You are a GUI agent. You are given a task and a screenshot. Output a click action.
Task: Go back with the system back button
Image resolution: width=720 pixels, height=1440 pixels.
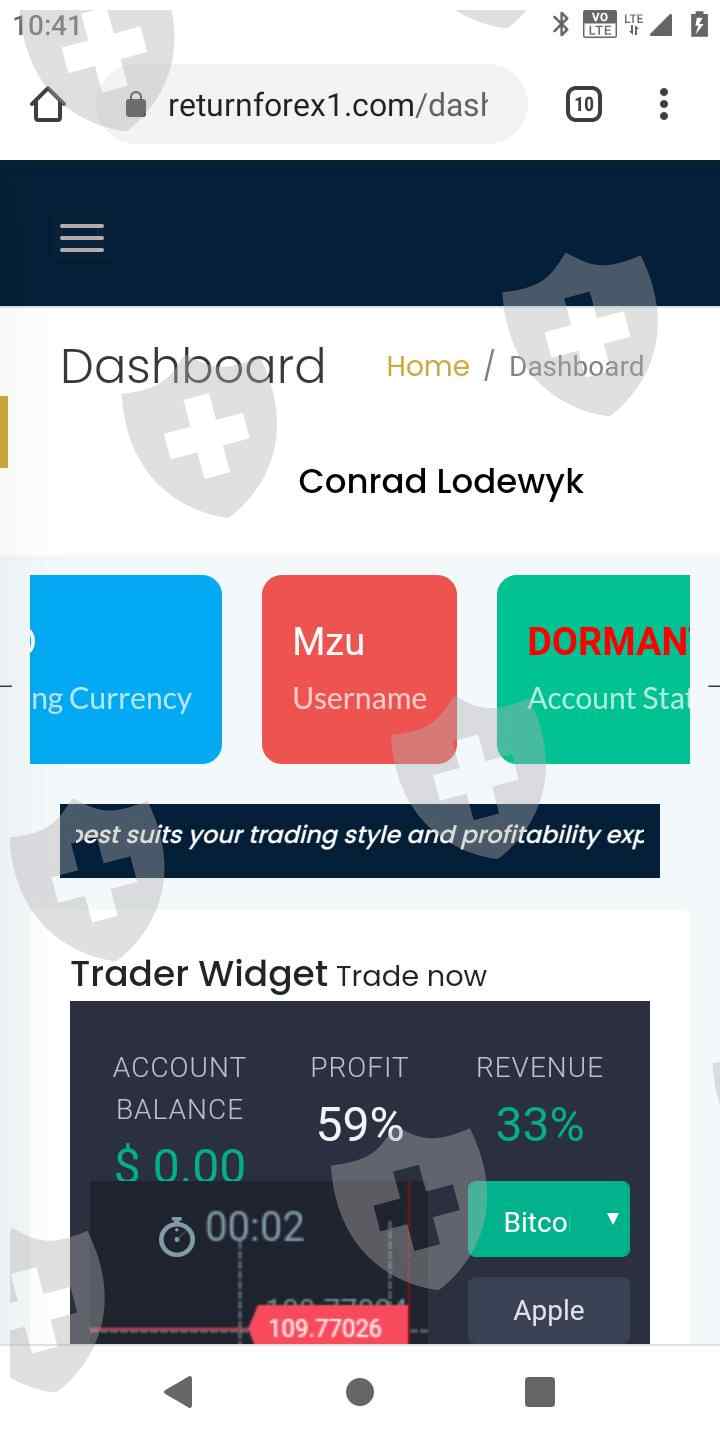(x=178, y=1392)
